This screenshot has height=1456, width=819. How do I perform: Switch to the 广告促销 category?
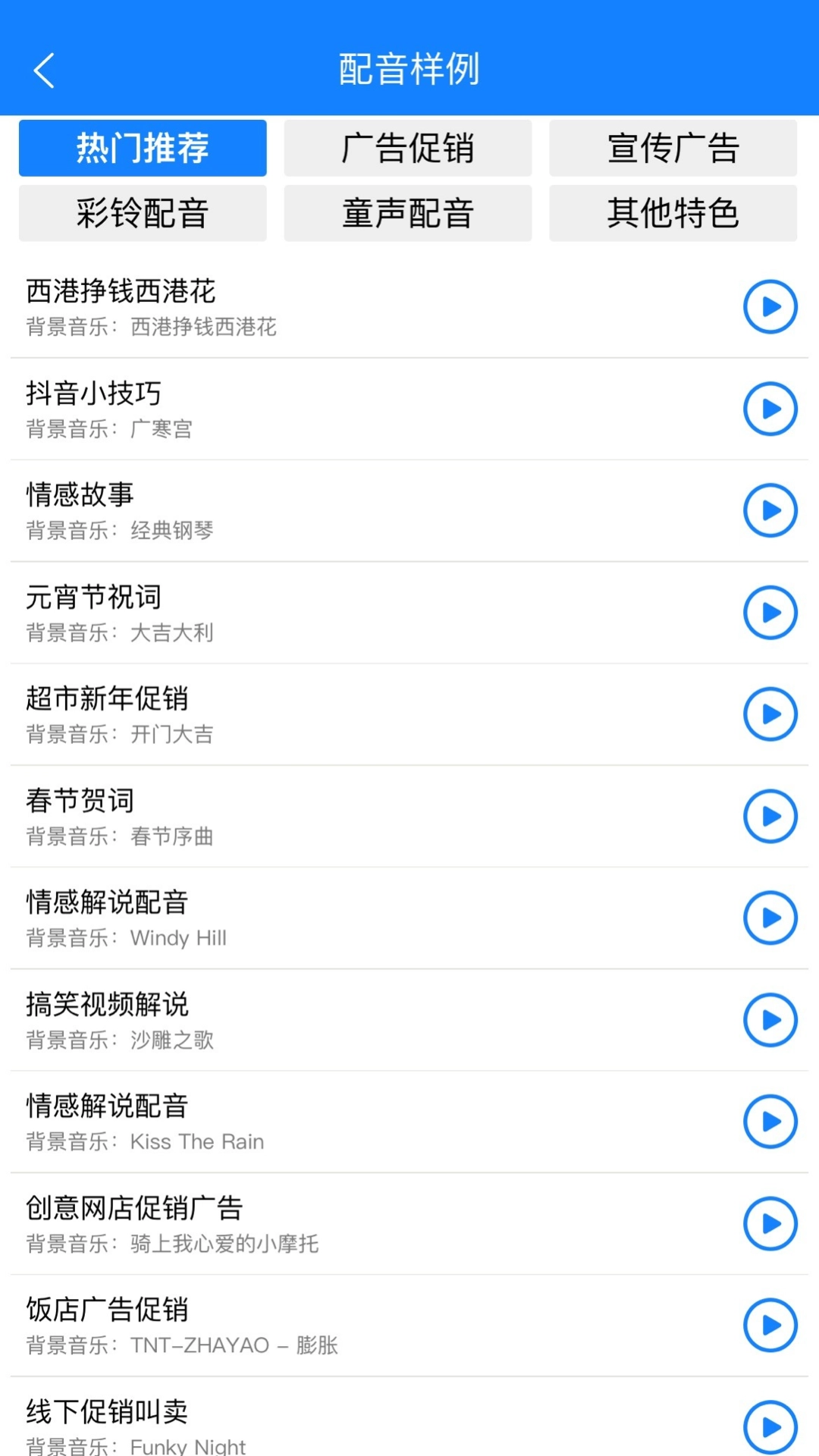(x=408, y=148)
